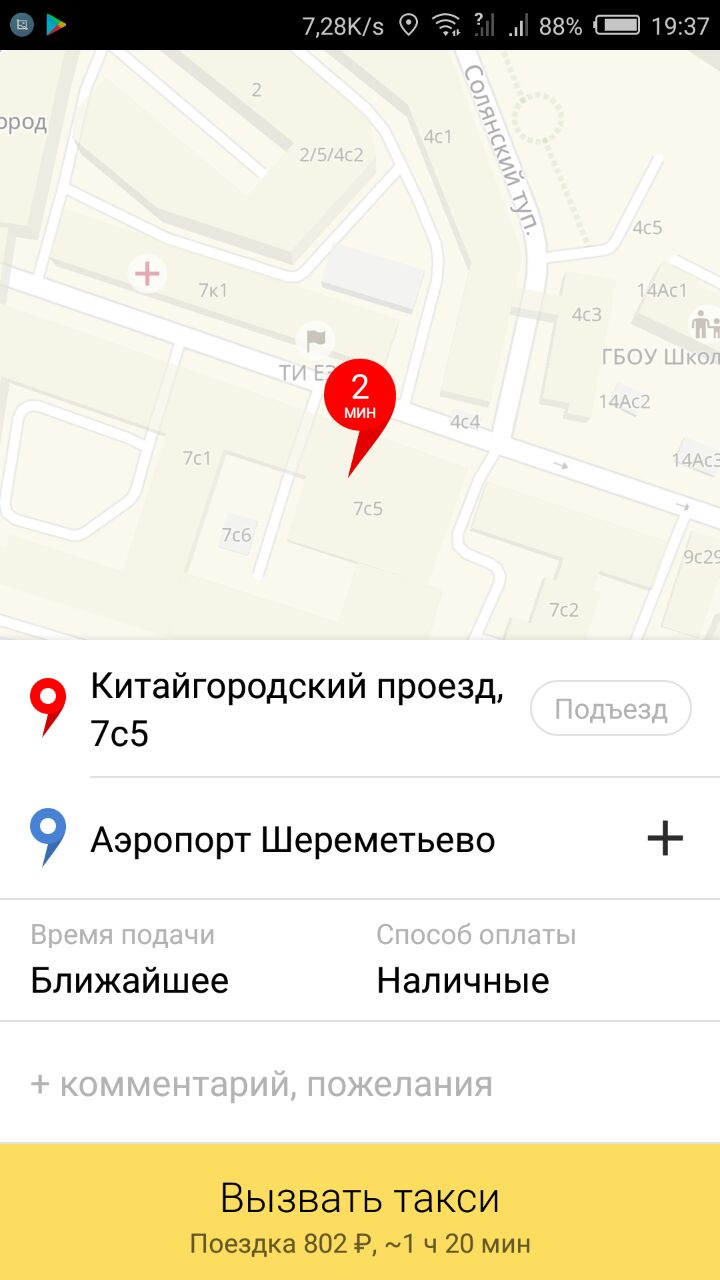The image size is (720, 1280).
Task: Add a comment or wishes for driver
Action: pos(262,1084)
